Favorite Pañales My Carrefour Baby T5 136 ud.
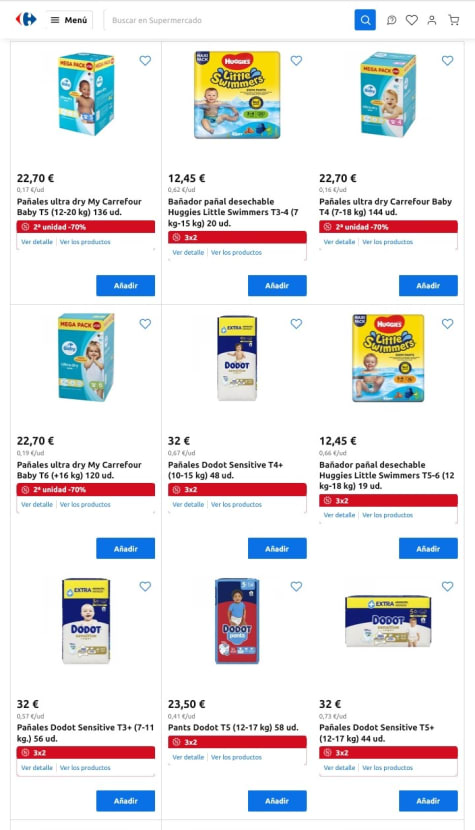475x830 pixels. pyautogui.click(x=145, y=61)
